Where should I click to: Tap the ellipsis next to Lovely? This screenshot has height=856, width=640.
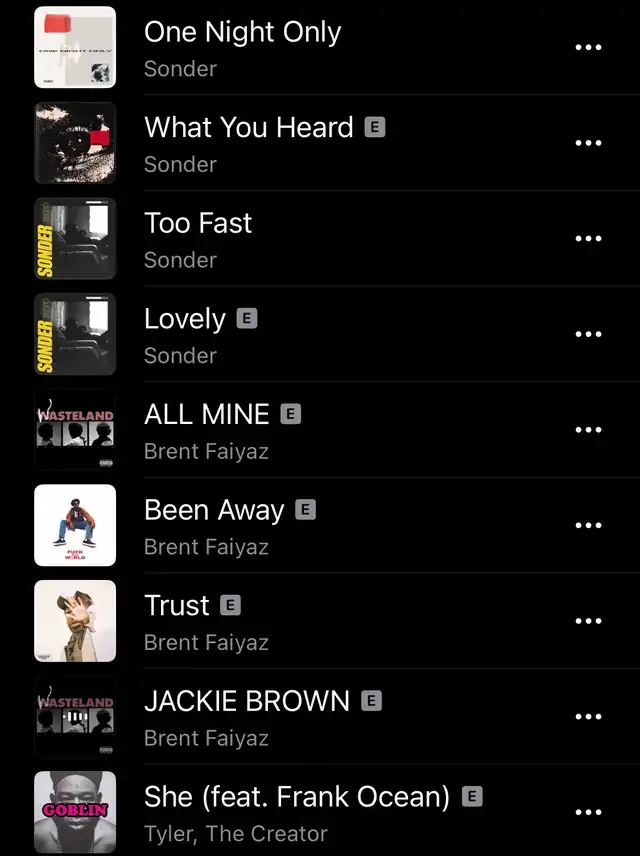point(589,334)
